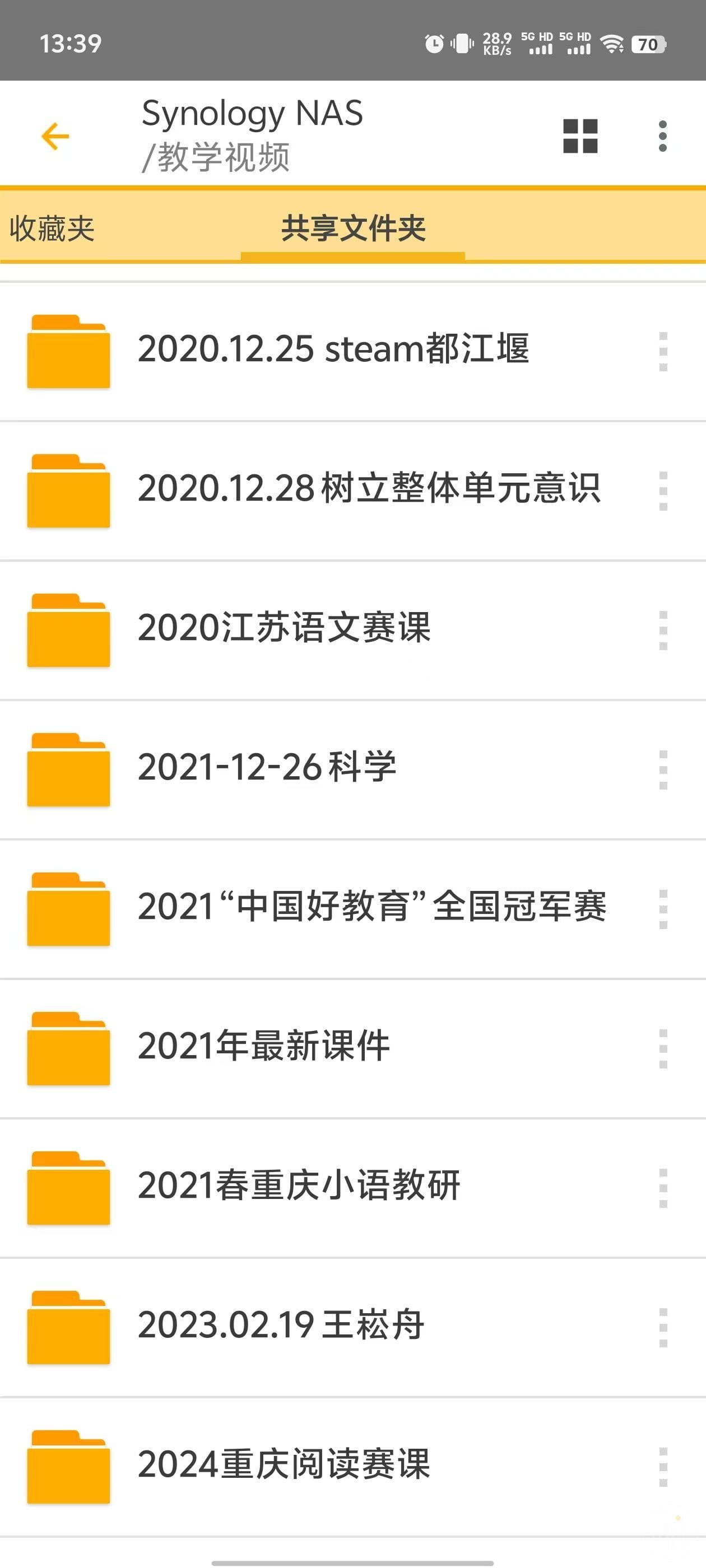The image size is (706, 1568).
Task: Show more options for 2020江苏语文赛课
Action: (663, 630)
